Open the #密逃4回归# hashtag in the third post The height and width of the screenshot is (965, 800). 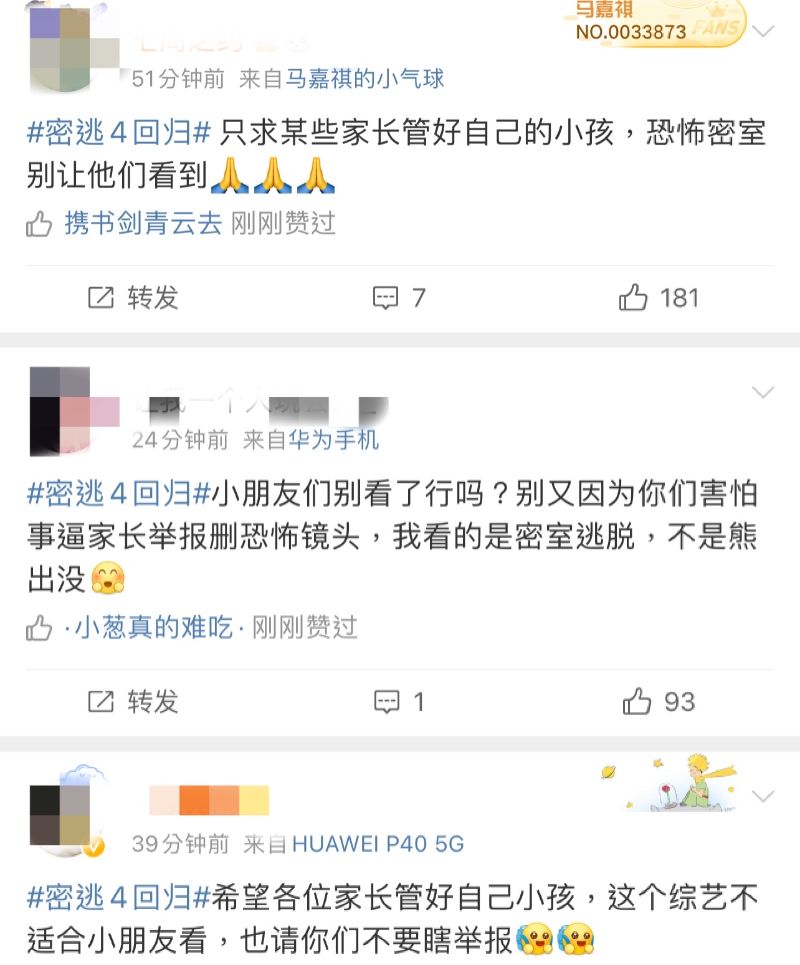coord(119,897)
